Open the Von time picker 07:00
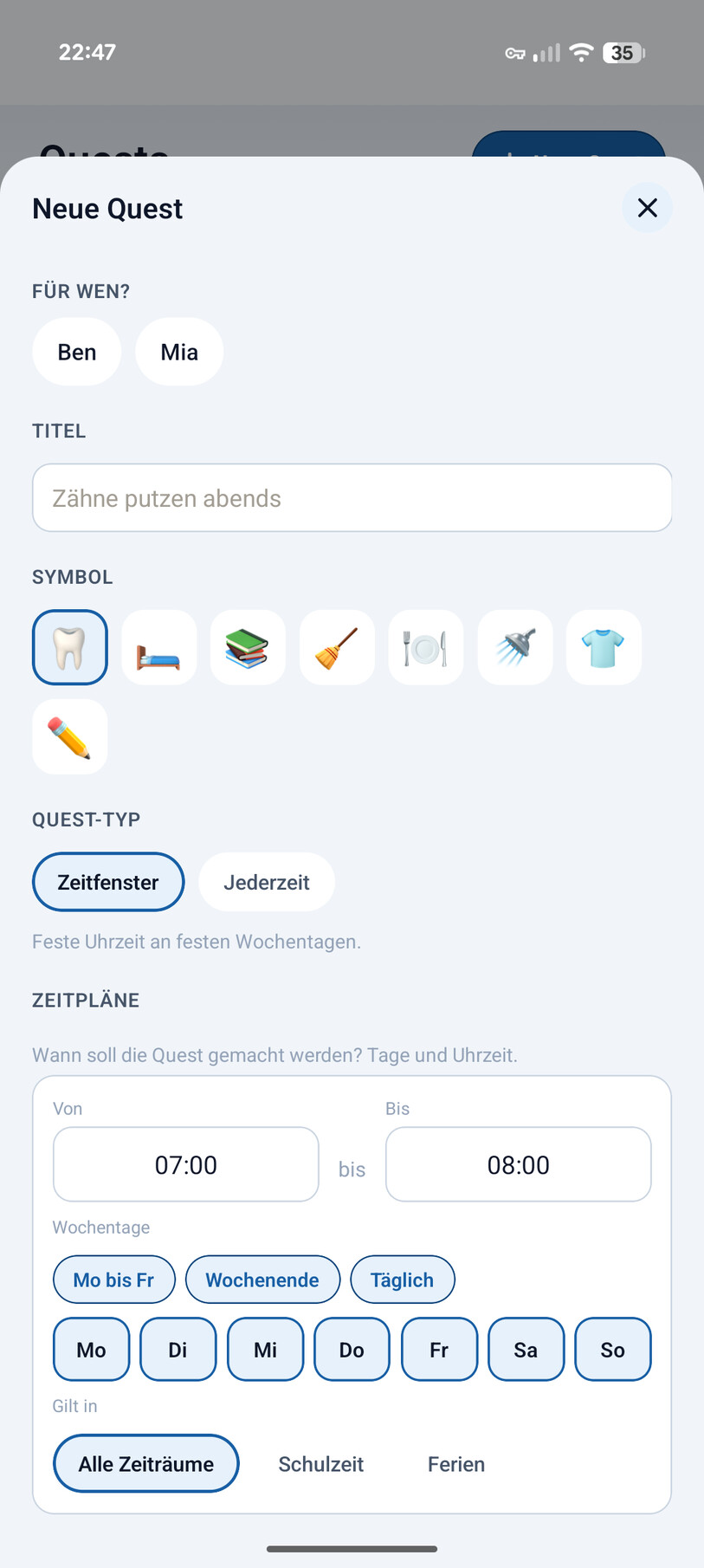The width and height of the screenshot is (704, 1568). tap(186, 1164)
